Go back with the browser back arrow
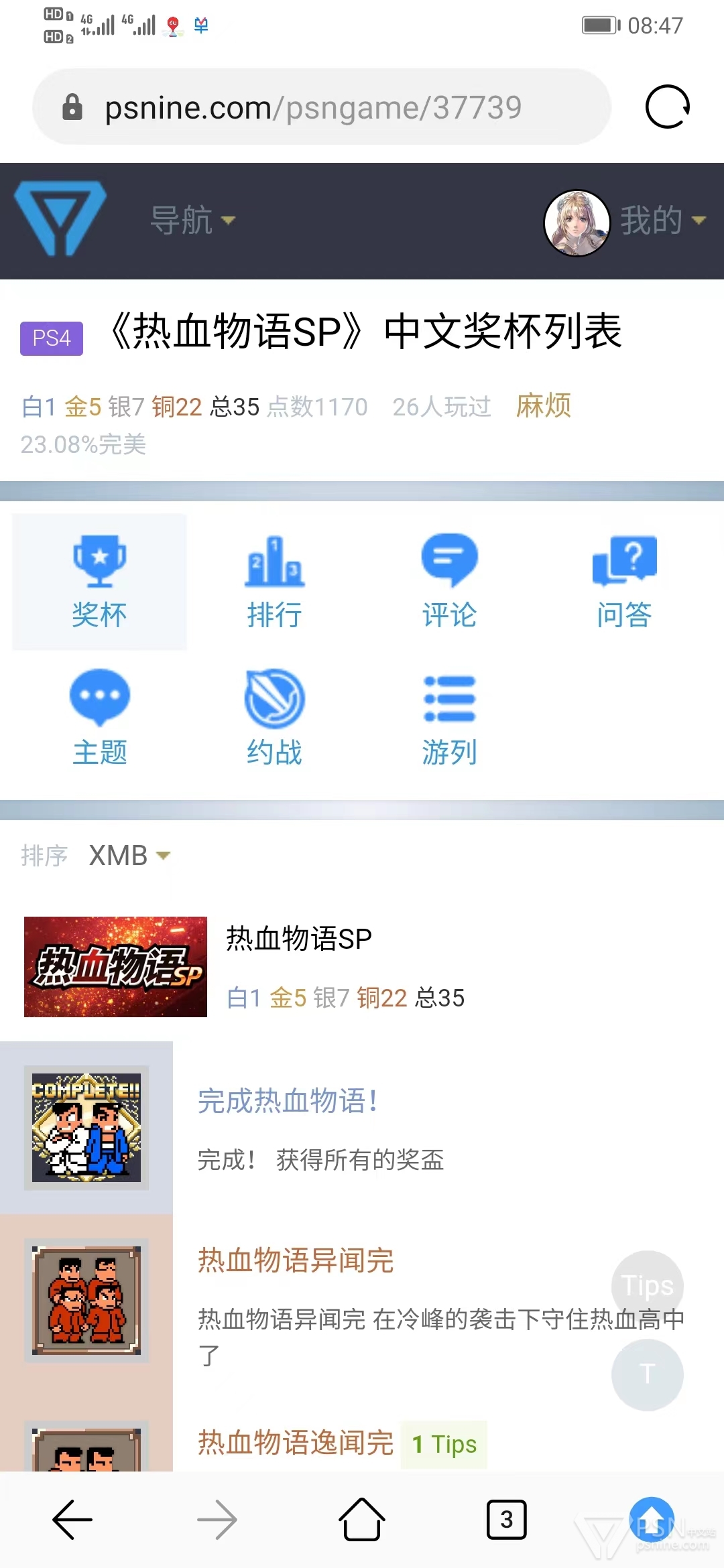724x1568 pixels. pyautogui.click(x=72, y=1520)
